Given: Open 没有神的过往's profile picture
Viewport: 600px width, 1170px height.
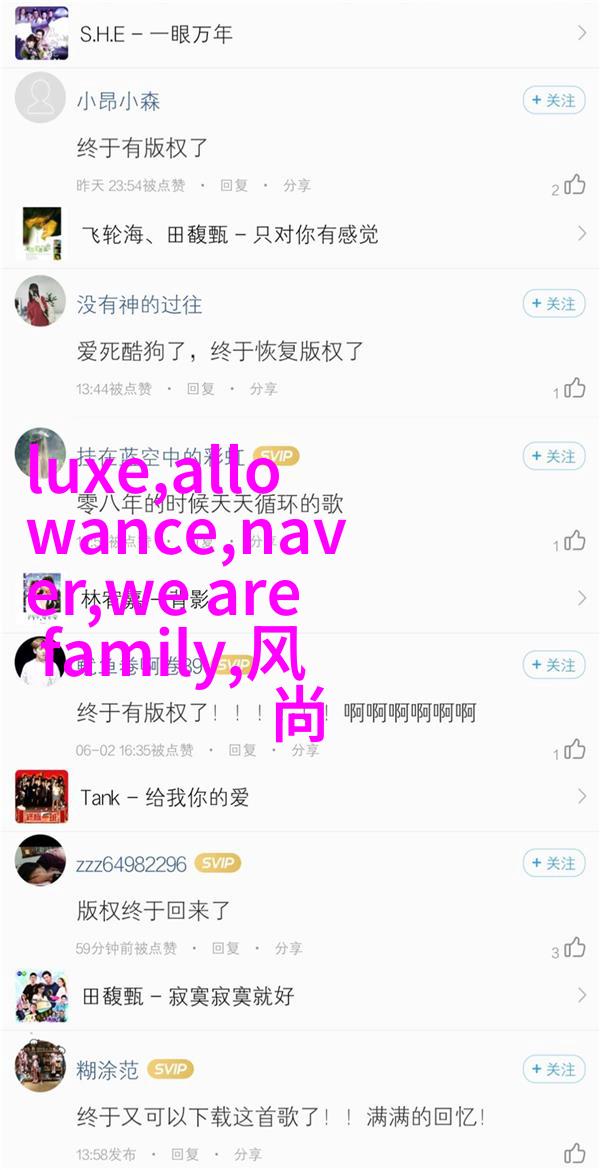Looking at the screenshot, I should (x=40, y=301).
